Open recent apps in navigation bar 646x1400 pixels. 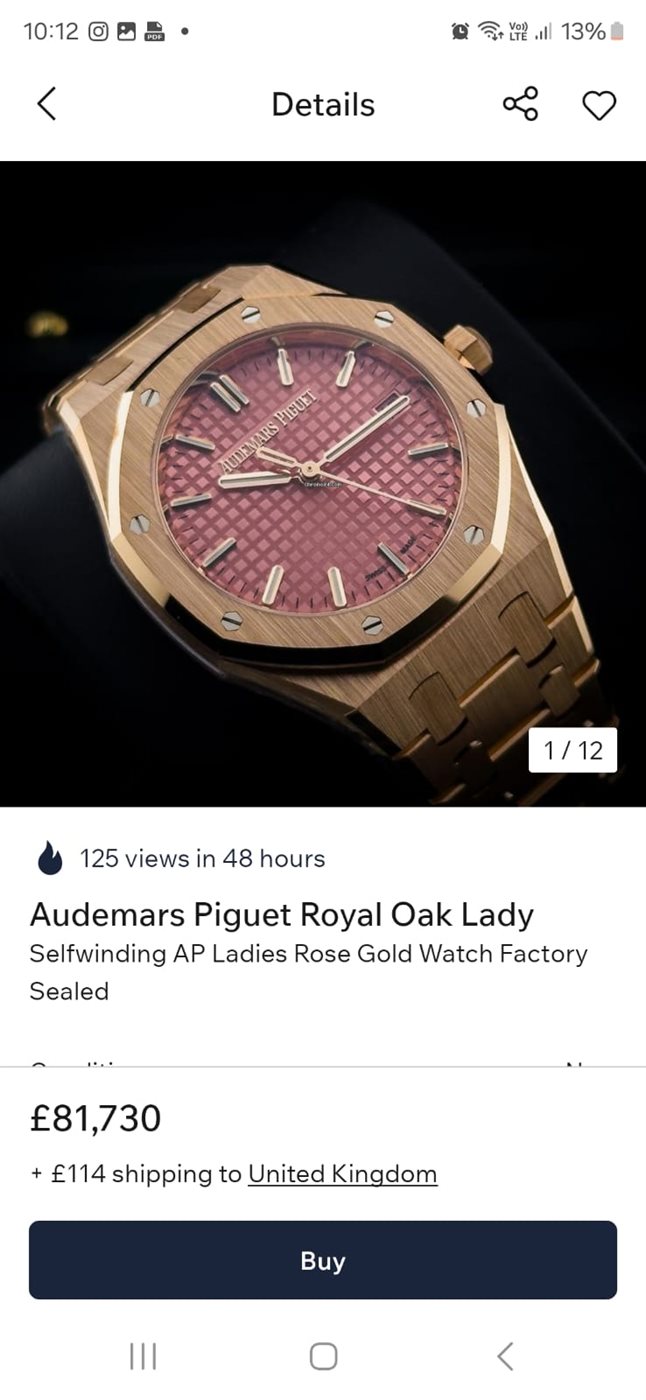click(143, 1356)
